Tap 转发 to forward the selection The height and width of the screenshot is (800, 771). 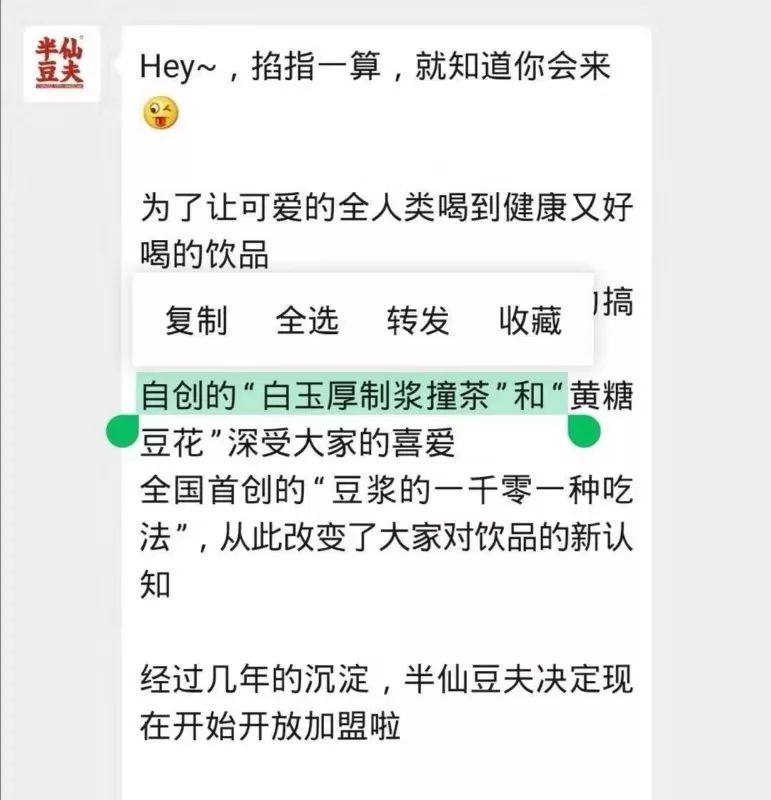click(x=419, y=320)
